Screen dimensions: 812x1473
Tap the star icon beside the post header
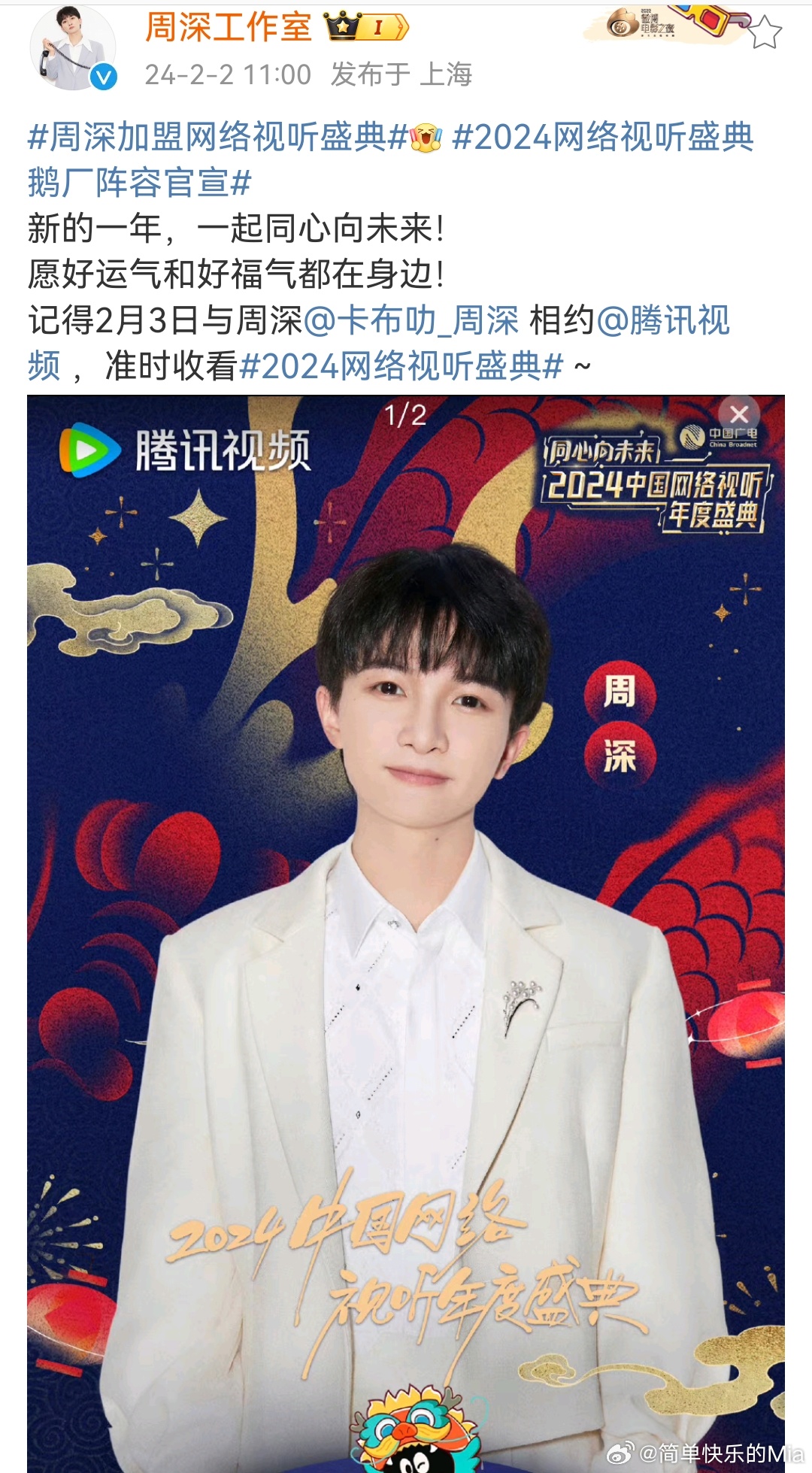pyautogui.click(x=765, y=33)
